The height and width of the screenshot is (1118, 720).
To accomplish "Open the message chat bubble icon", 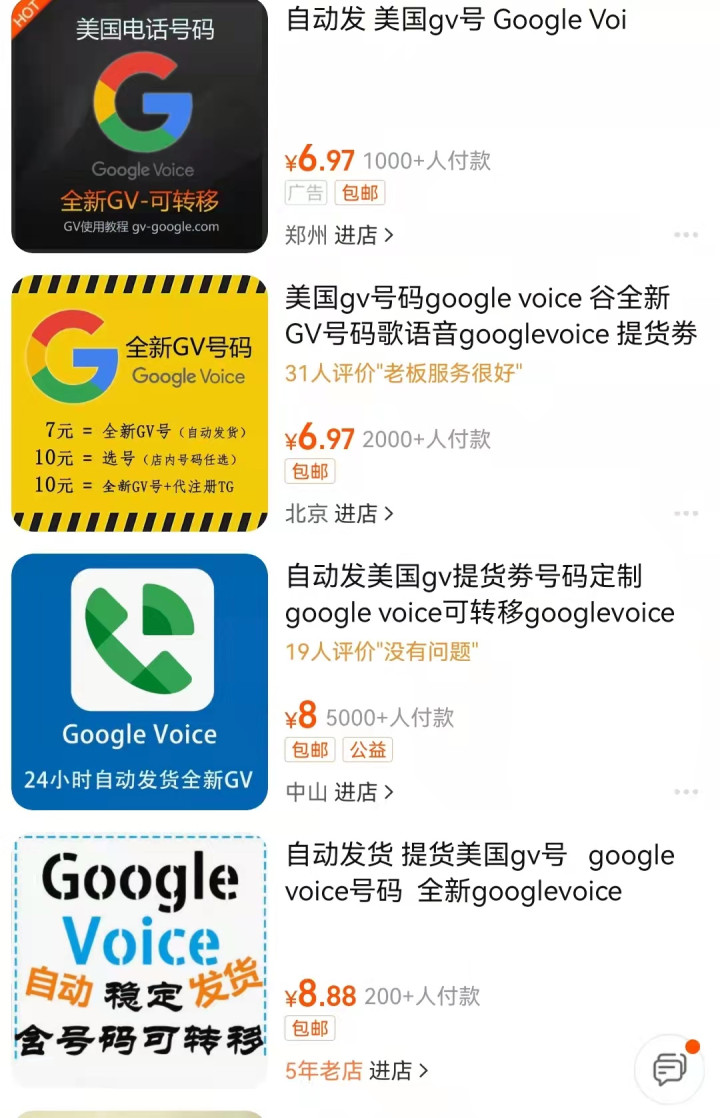I will pyautogui.click(x=670, y=1068).
